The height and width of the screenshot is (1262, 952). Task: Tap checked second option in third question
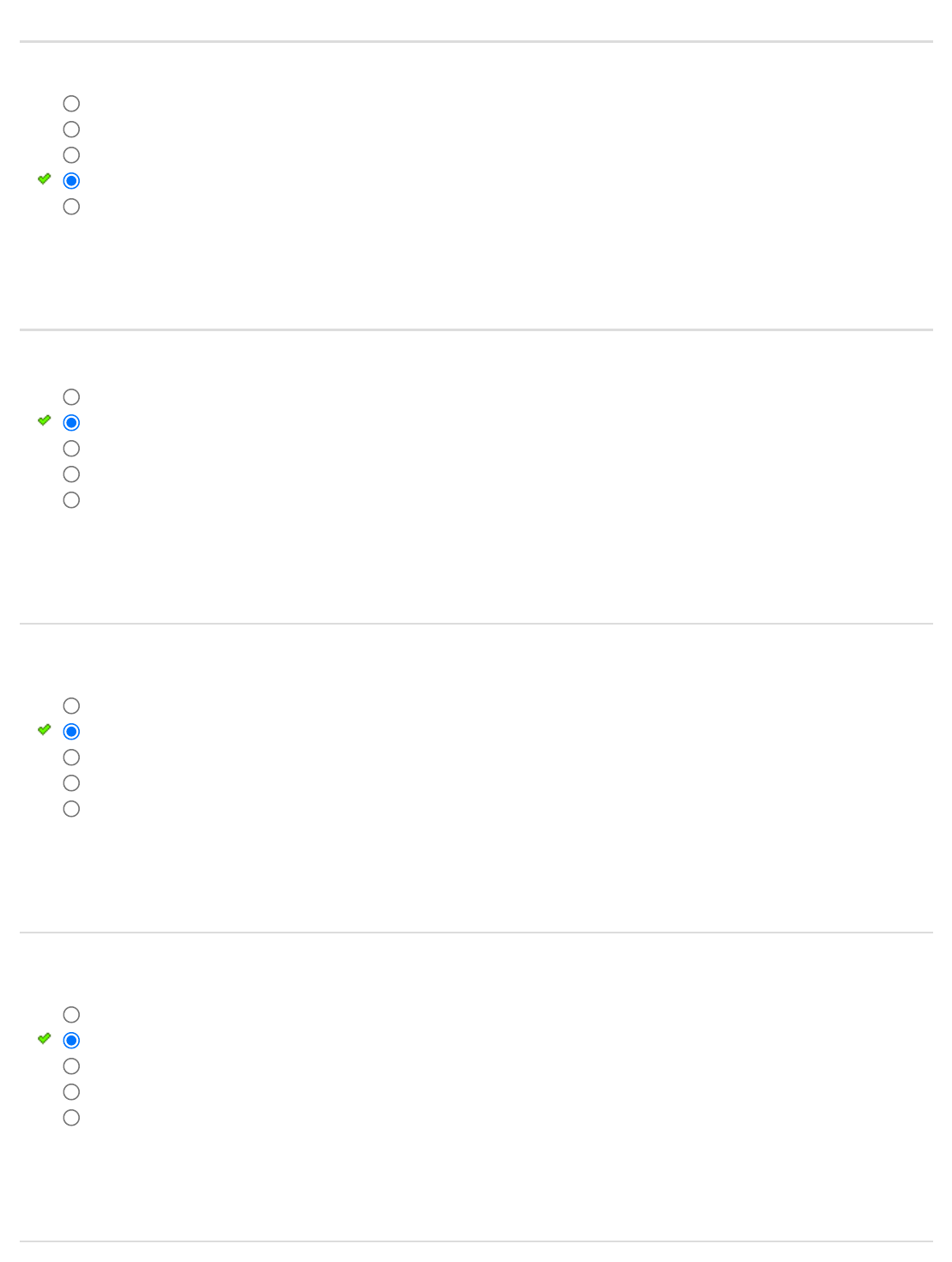coord(71,732)
